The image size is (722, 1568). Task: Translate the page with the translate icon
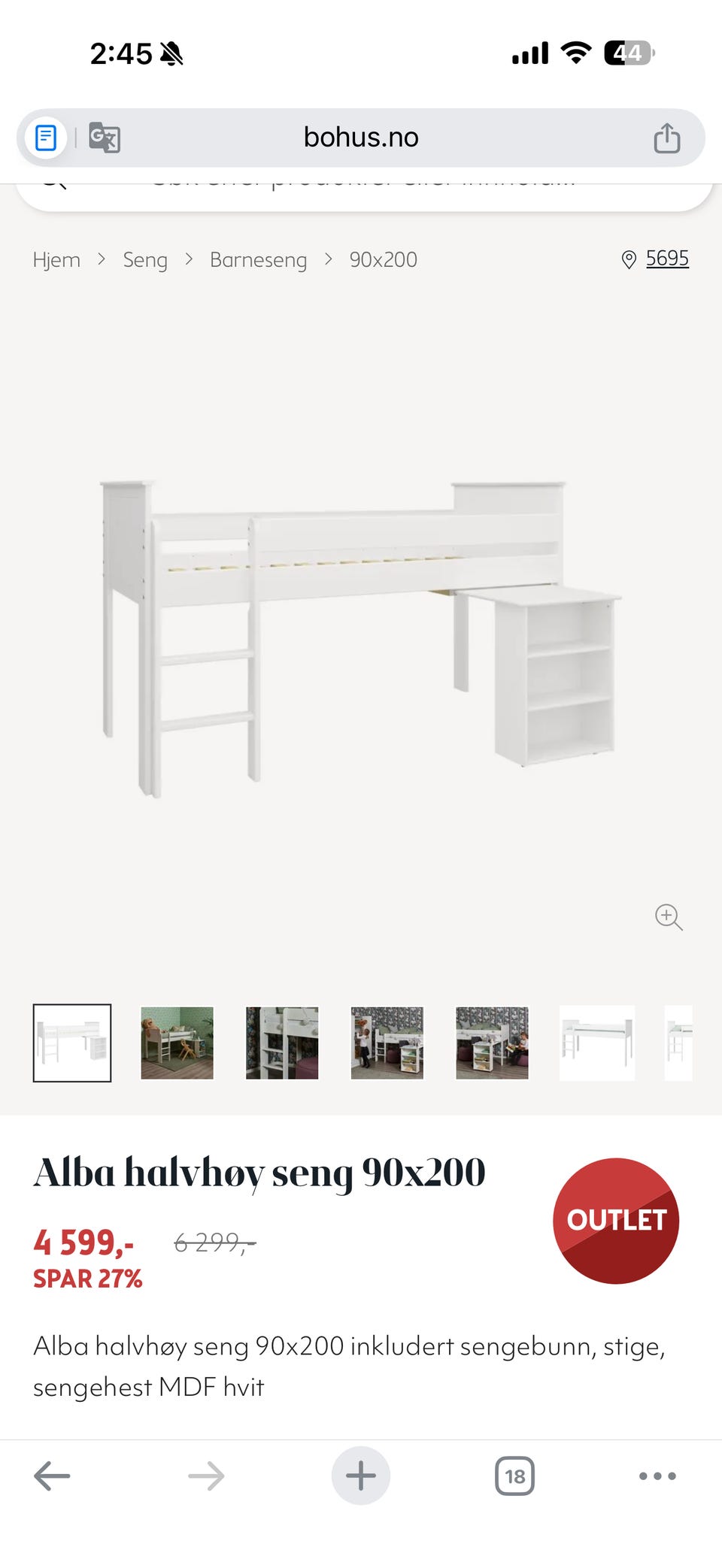tap(105, 138)
